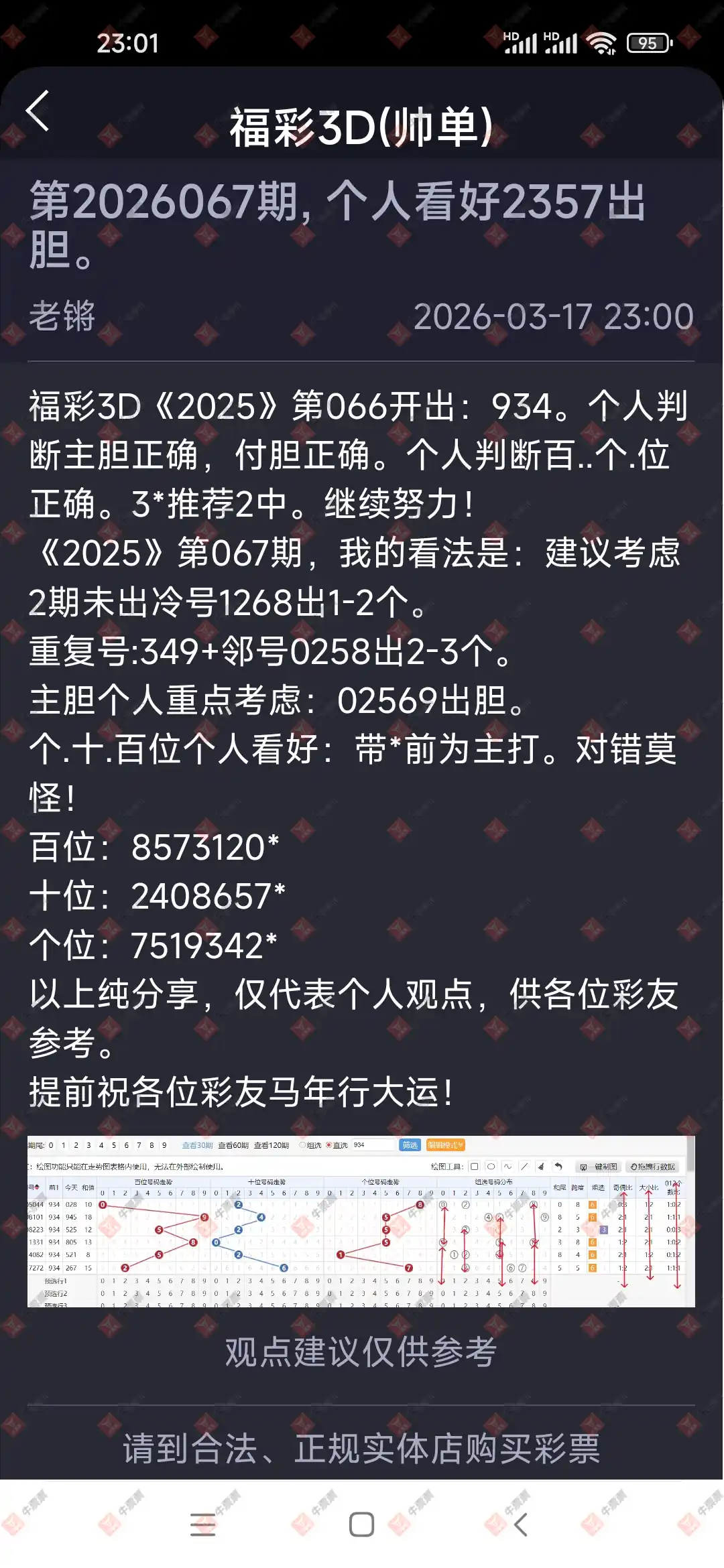Toggle period tail digit 5 filter
724x1568 pixels.
[x=113, y=1146]
